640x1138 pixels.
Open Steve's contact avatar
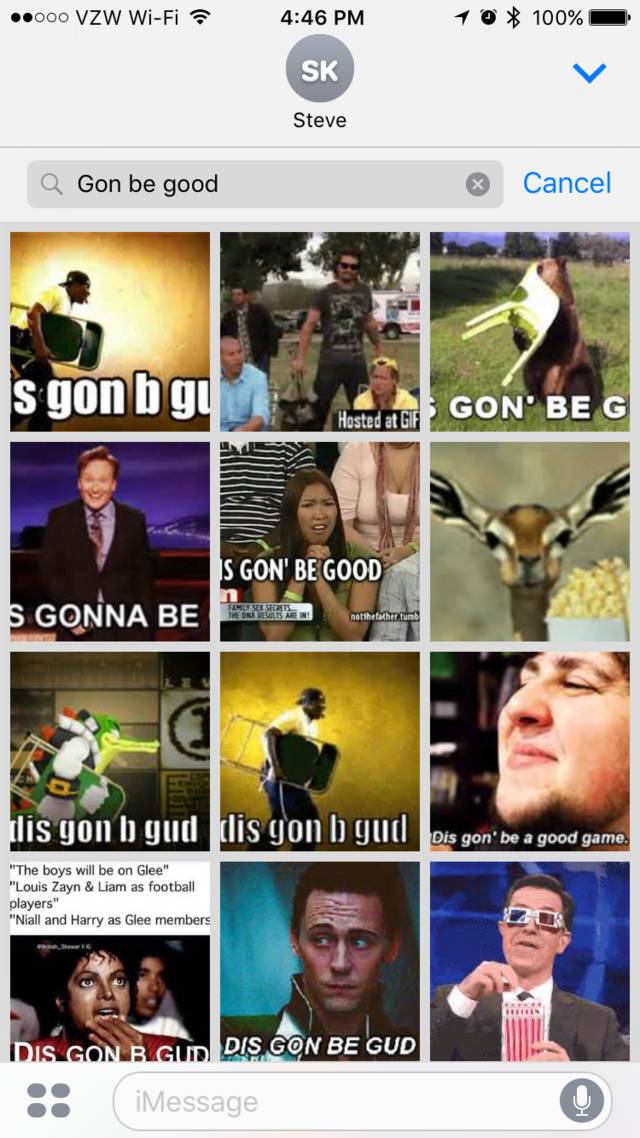(x=320, y=68)
